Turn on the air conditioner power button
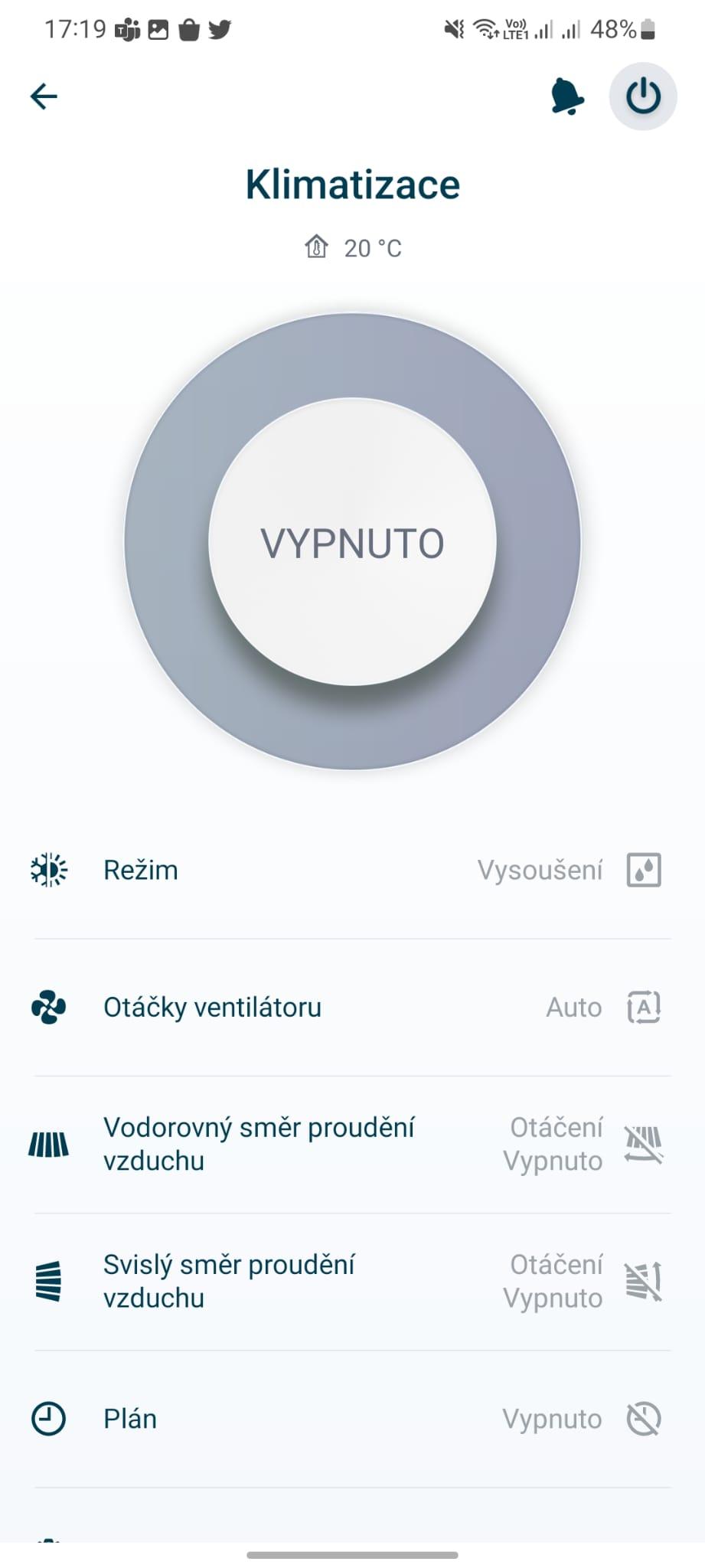This screenshot has width=705, height=1568. [x=643, y=96]
